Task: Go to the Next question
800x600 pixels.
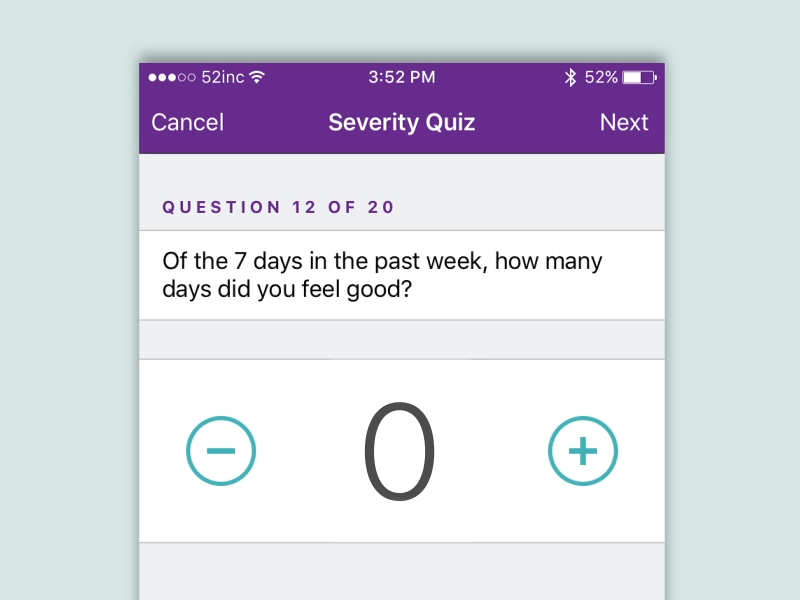Action: [624, 122]
